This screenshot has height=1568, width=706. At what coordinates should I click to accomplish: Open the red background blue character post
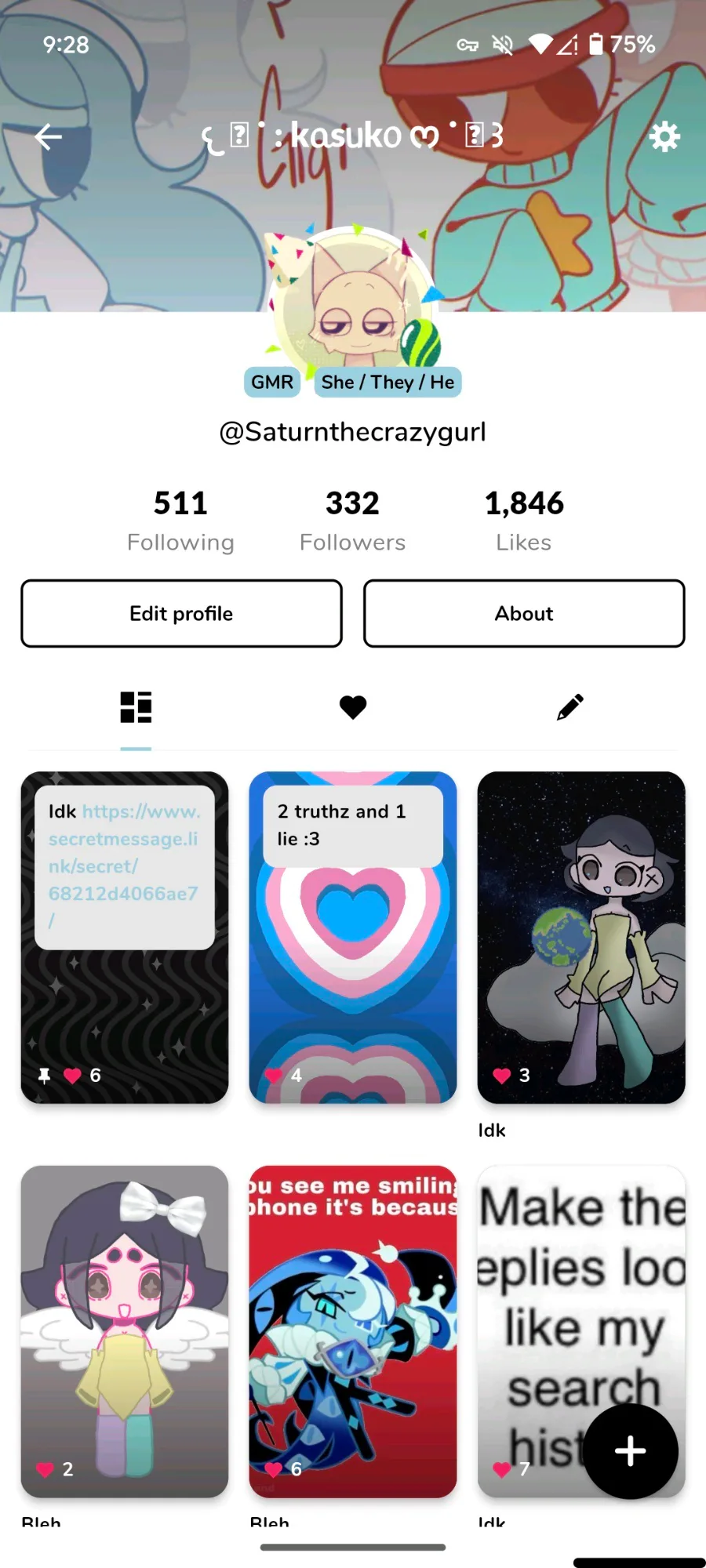[353, 1331]
